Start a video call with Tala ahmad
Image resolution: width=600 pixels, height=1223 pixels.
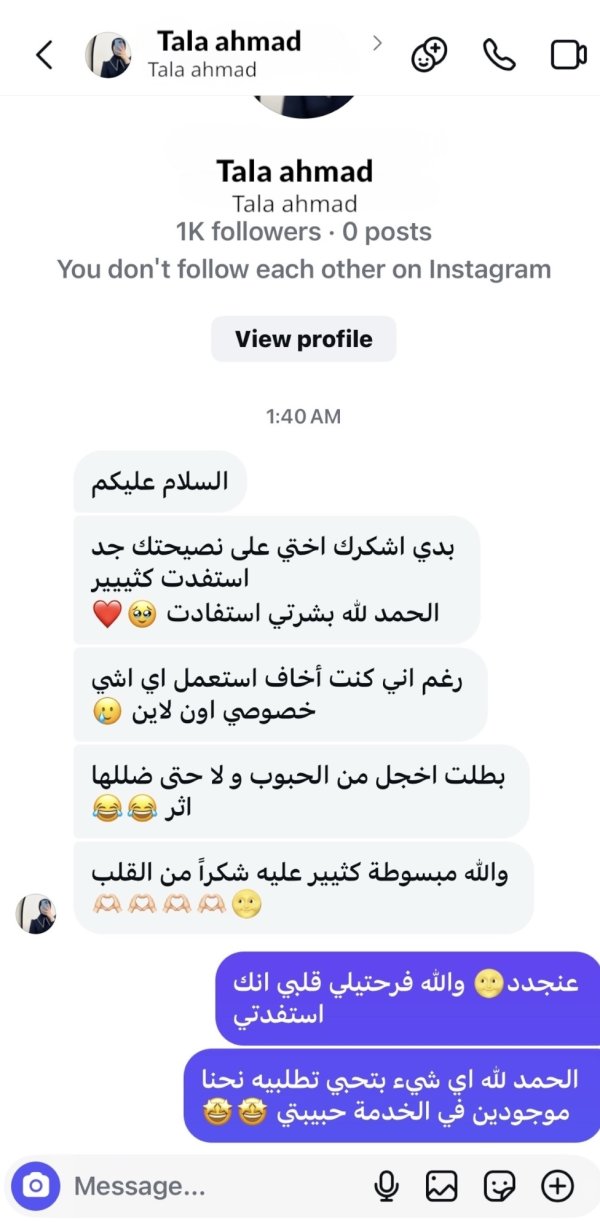point(568,54)
